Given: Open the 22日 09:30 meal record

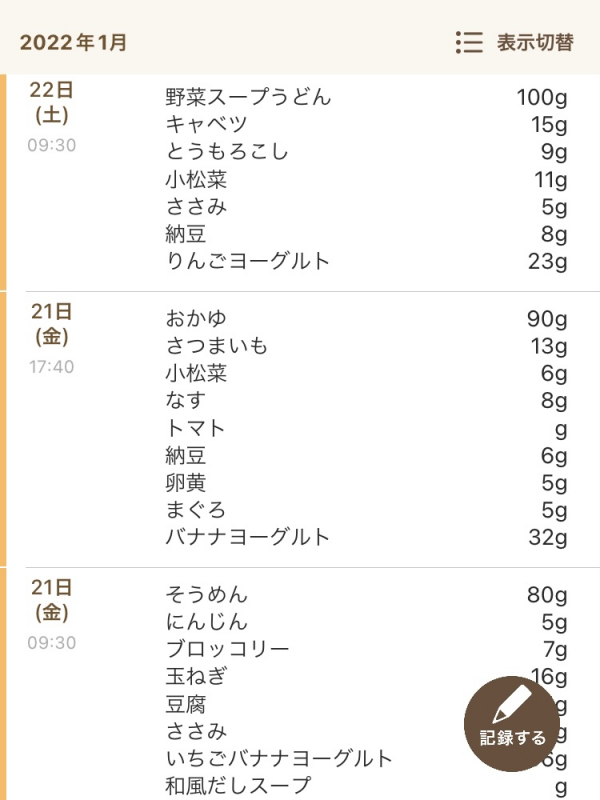Looking at the screenshot, I should tap(300, 180).
